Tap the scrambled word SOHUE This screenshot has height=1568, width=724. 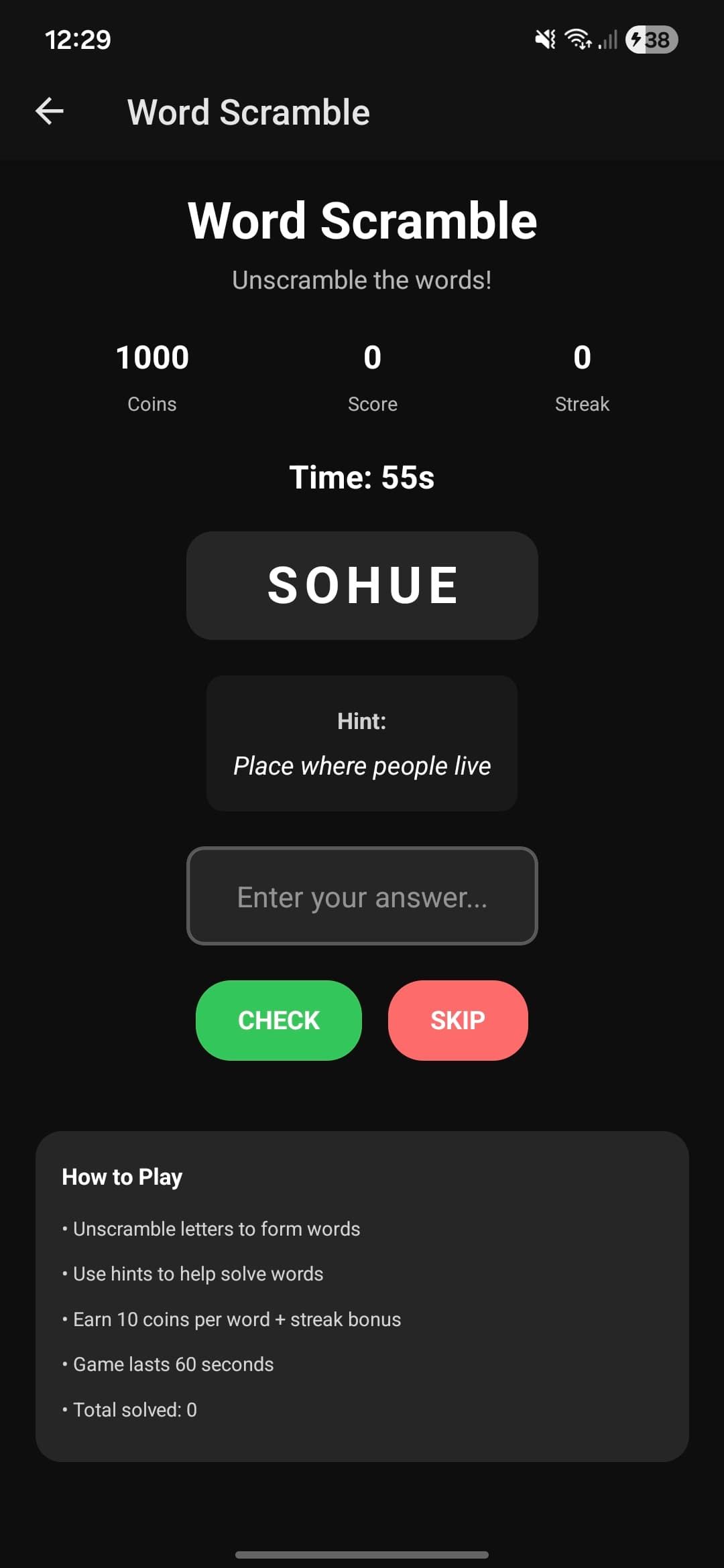[x=362, y=584]
